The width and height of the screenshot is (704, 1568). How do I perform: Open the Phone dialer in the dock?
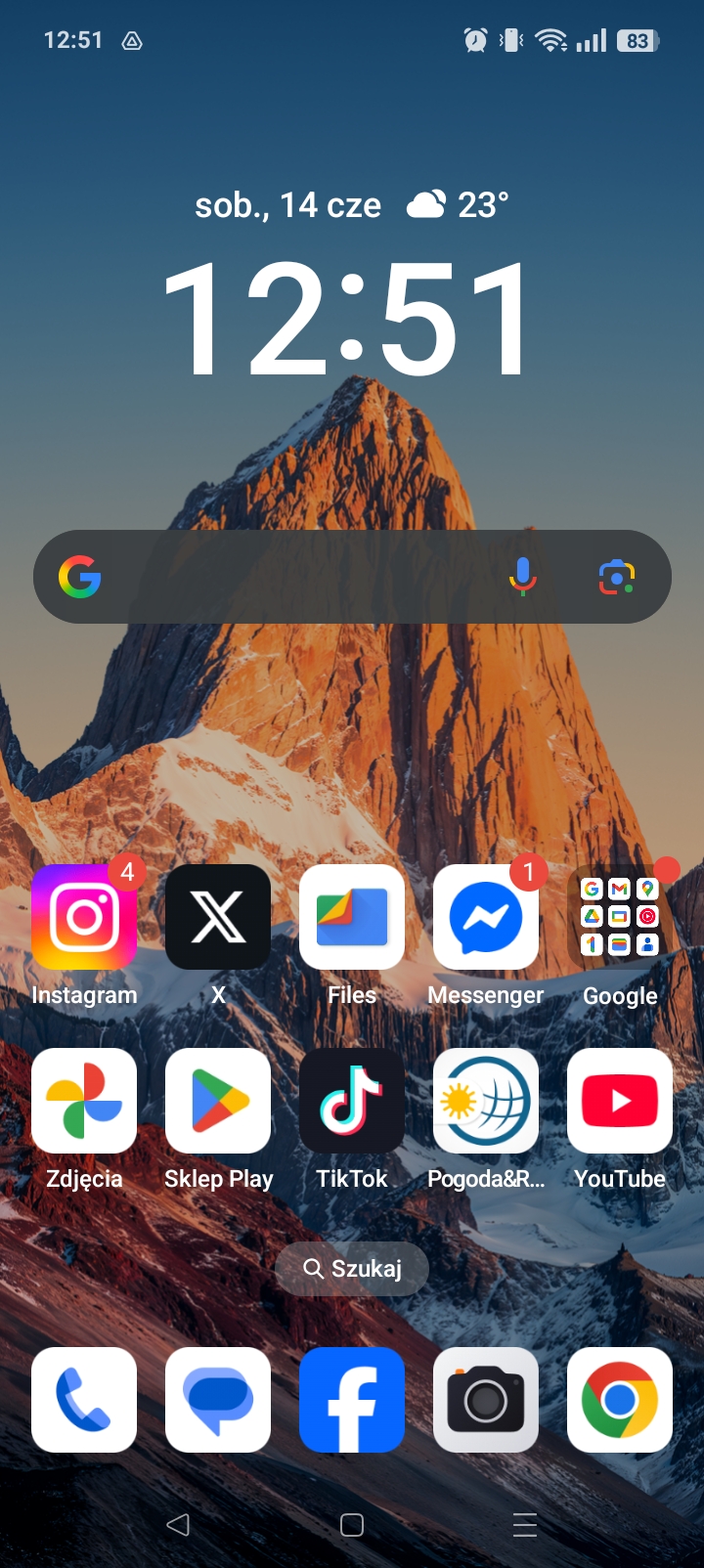[84, 1400]
